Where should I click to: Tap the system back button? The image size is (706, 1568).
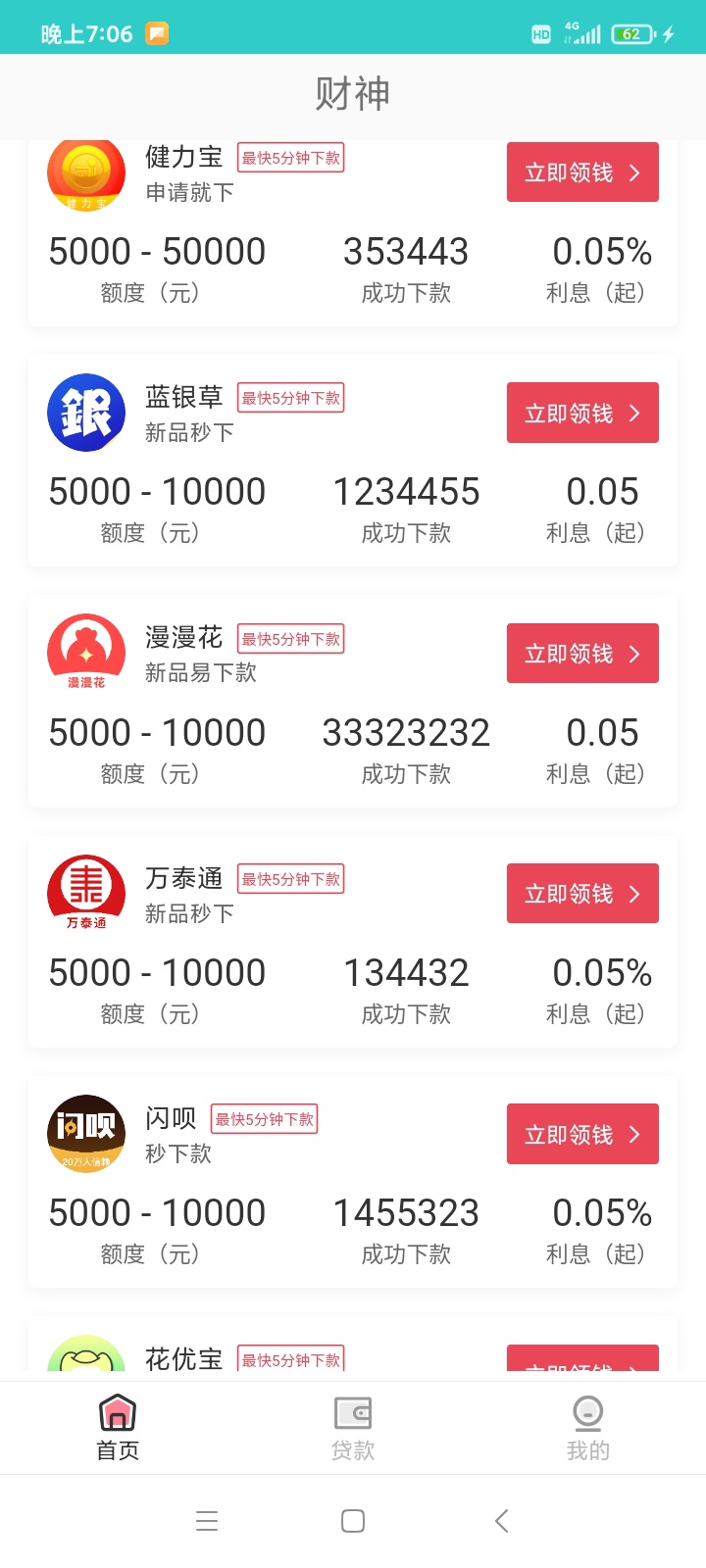(x=501, y=1521)
